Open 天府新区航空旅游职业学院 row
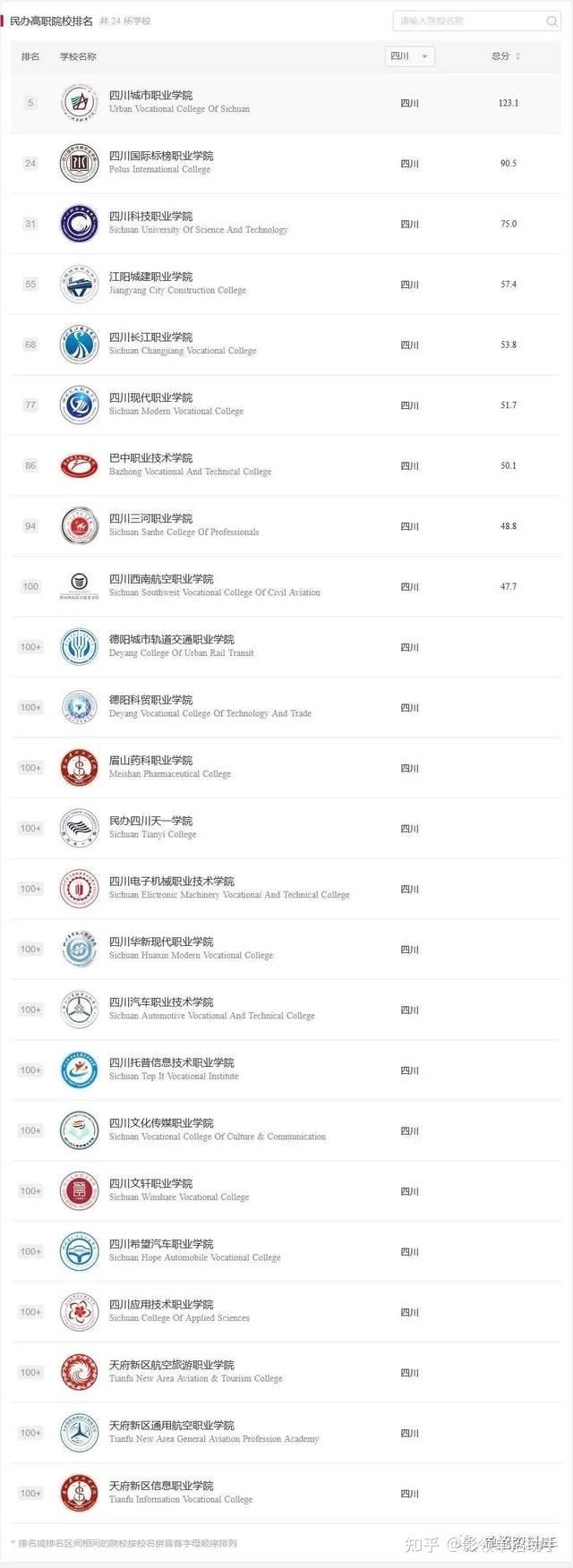573x1568 pixels. [x=171, y=1365]
